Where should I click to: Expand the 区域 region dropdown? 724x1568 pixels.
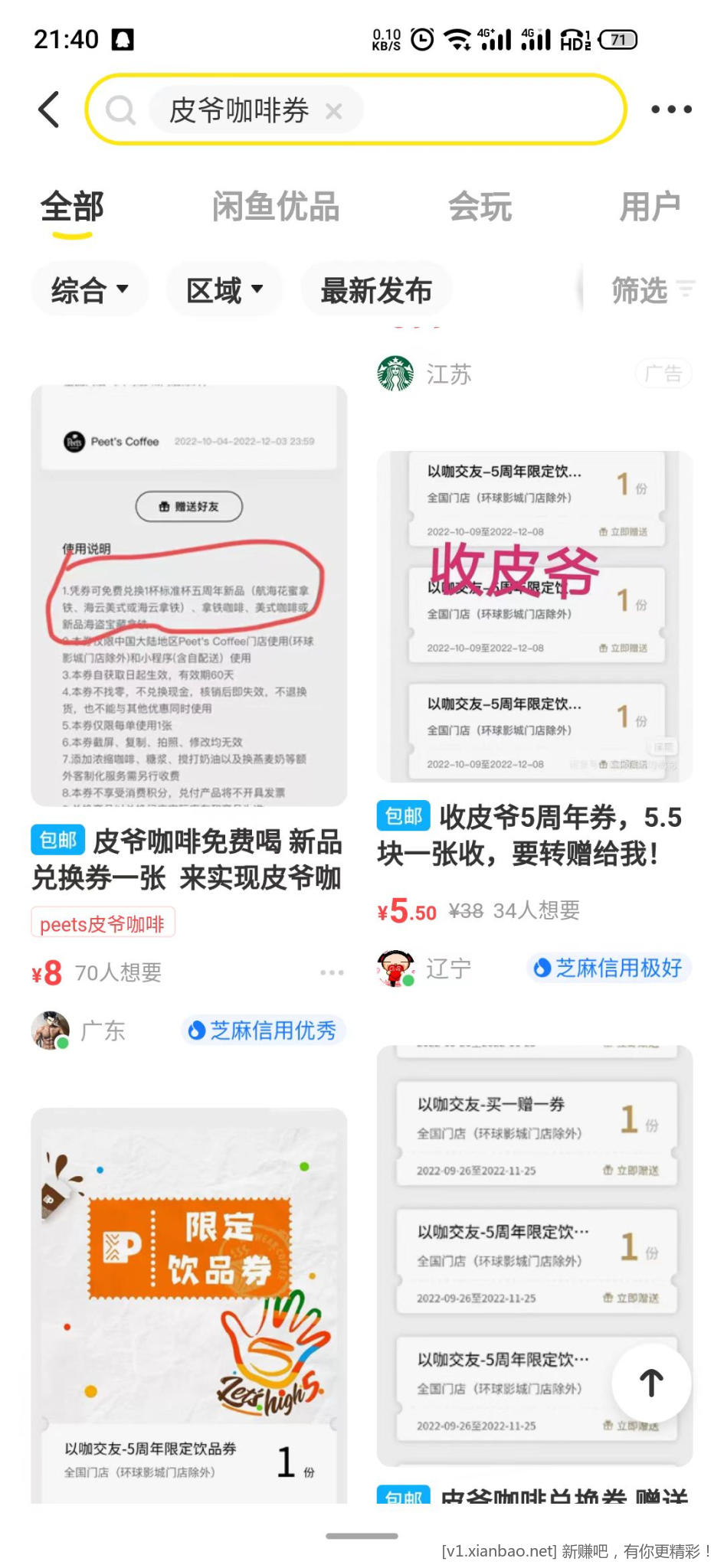tap(224, 290)
